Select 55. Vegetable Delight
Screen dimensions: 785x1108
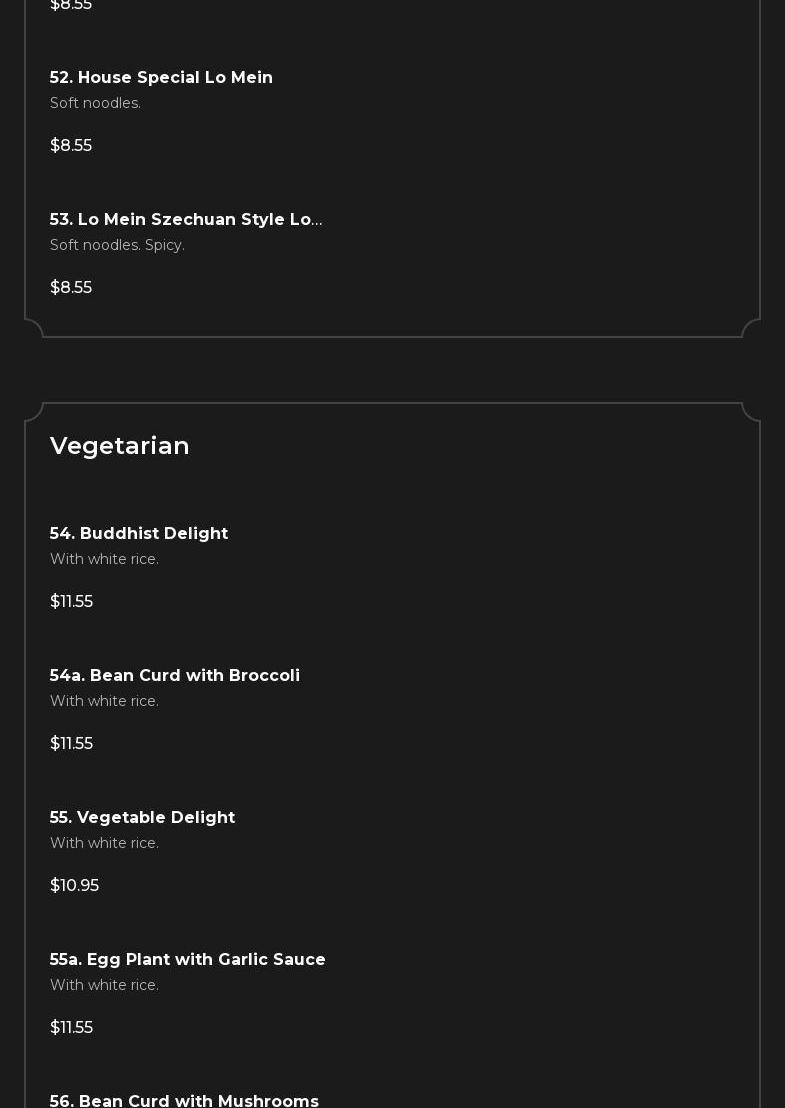coord(142,818)
